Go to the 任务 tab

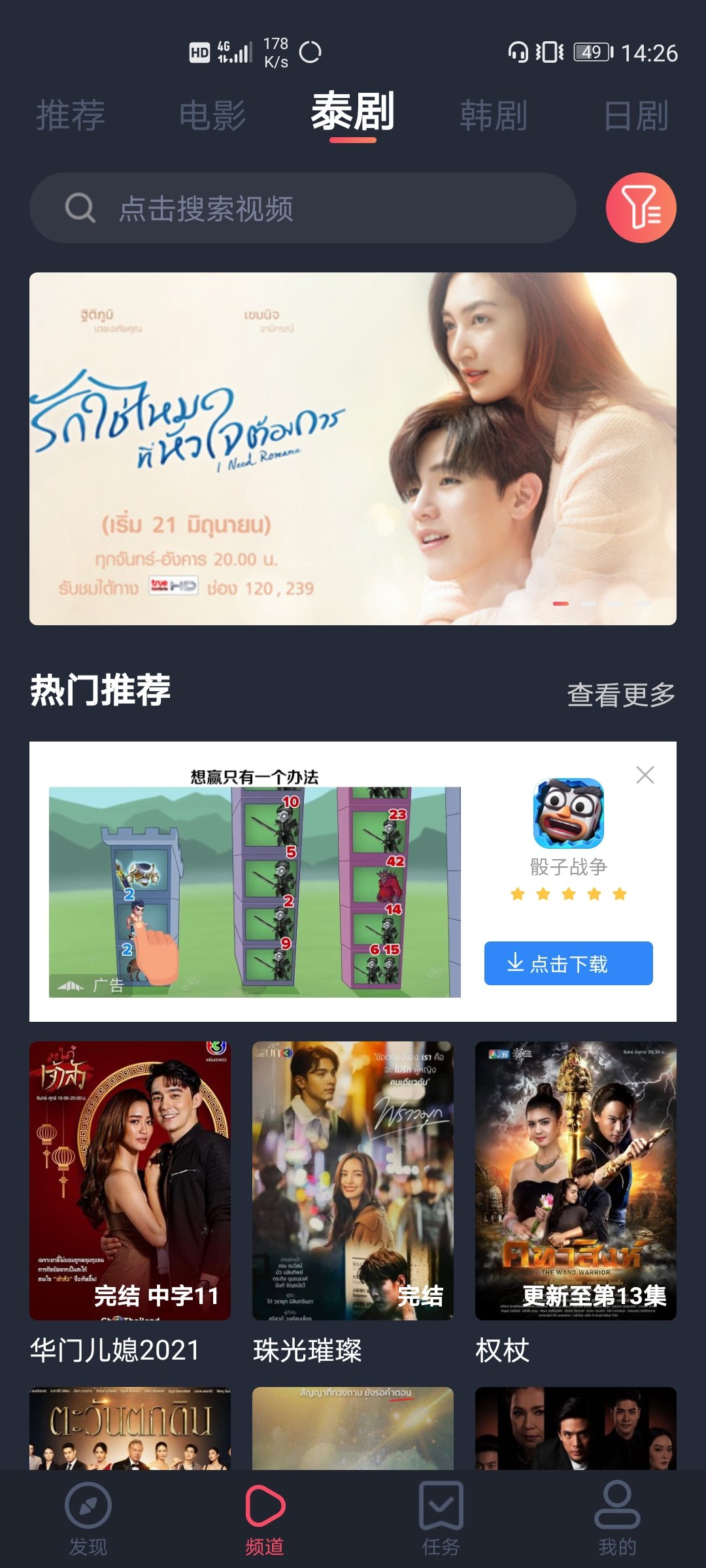[x=441, y=1518]
